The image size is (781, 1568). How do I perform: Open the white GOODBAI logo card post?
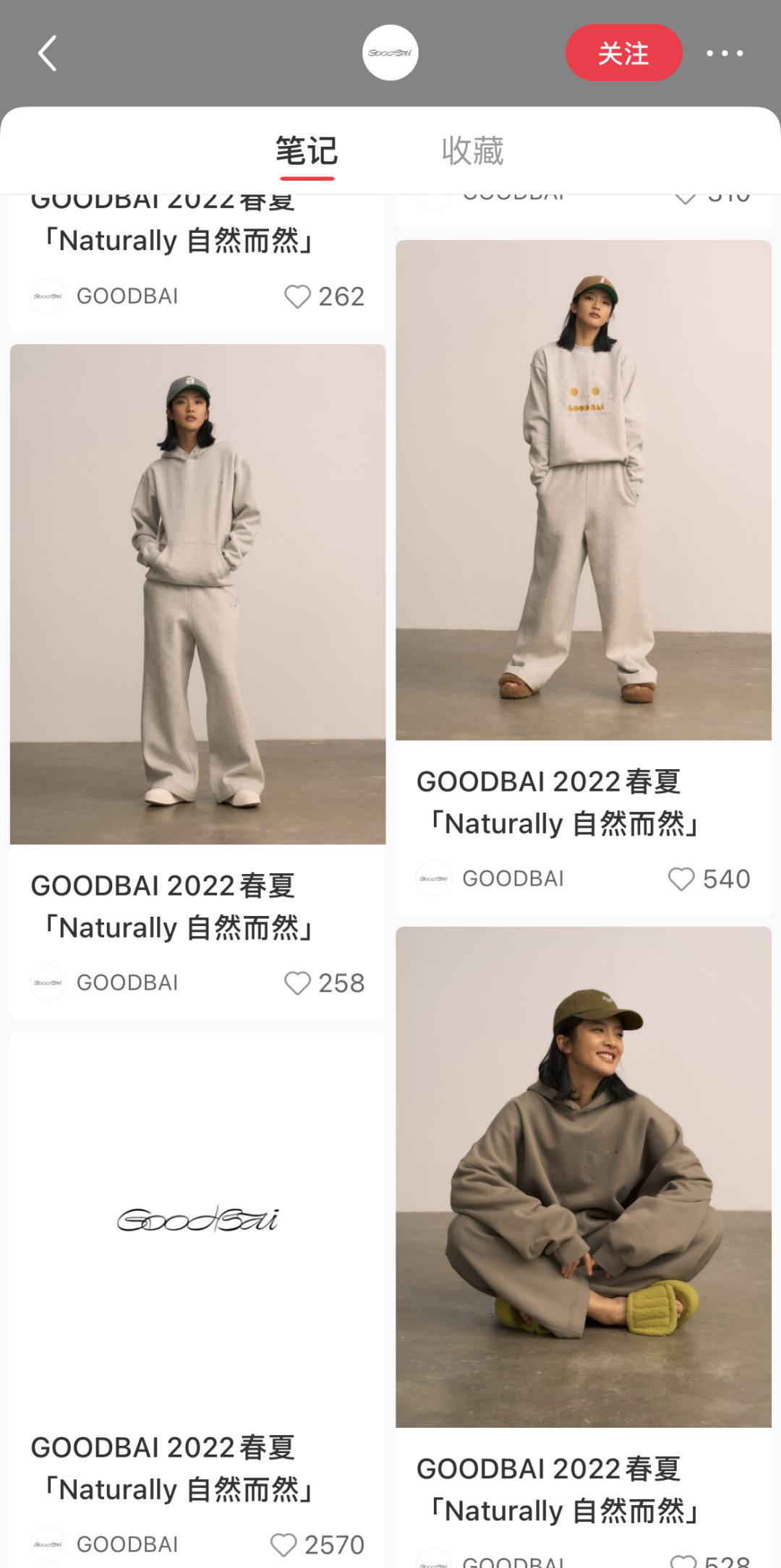pos(197,1222)
